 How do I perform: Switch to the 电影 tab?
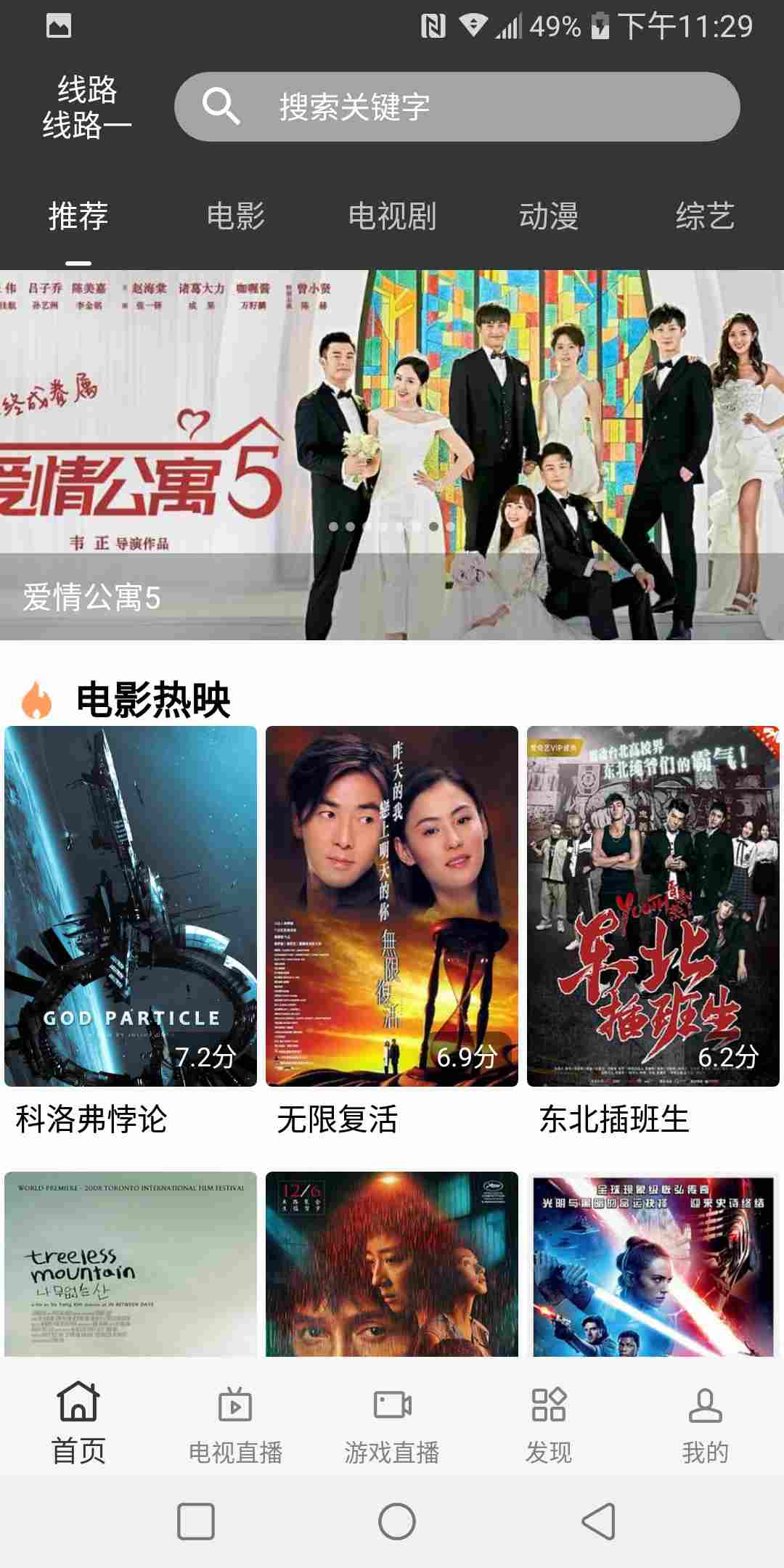point(235,216)
